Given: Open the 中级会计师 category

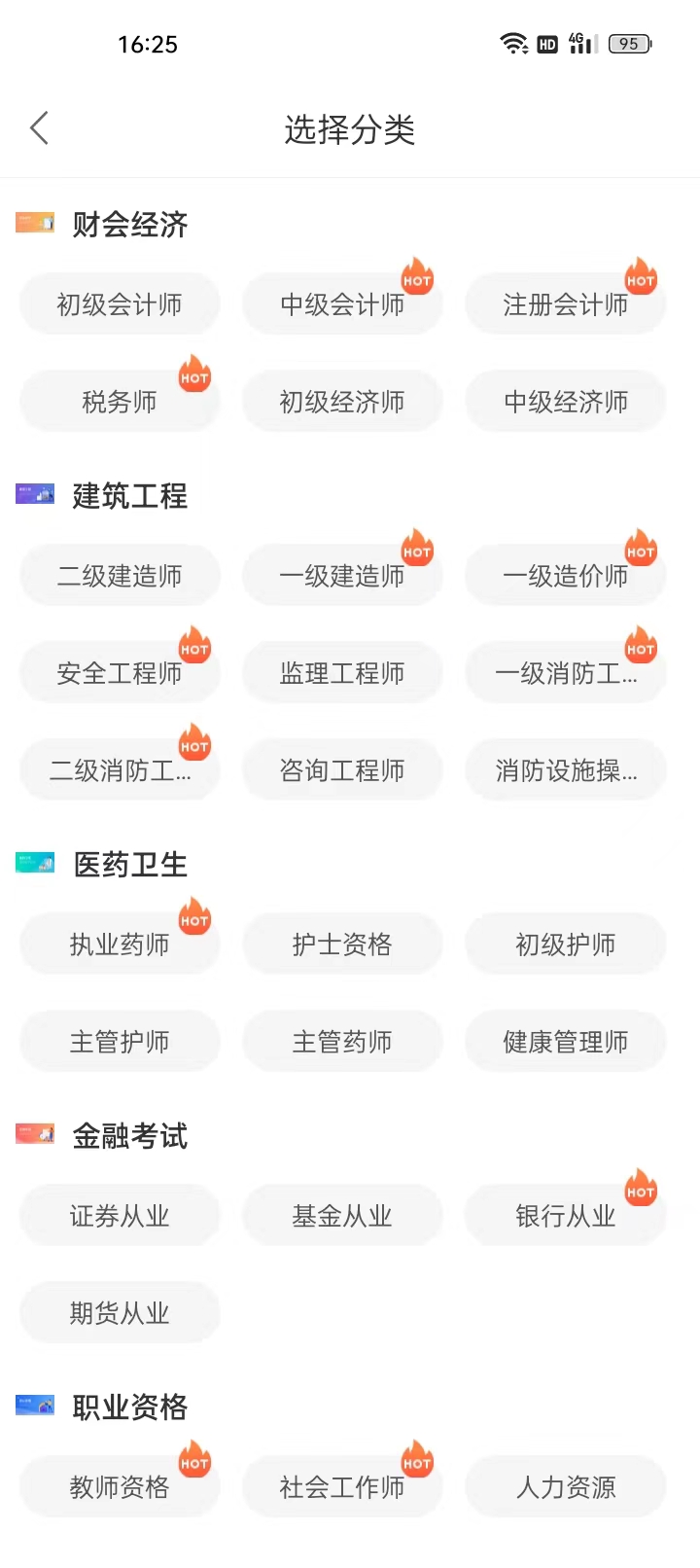Looking at the screenshot, I should click(342, 303).
